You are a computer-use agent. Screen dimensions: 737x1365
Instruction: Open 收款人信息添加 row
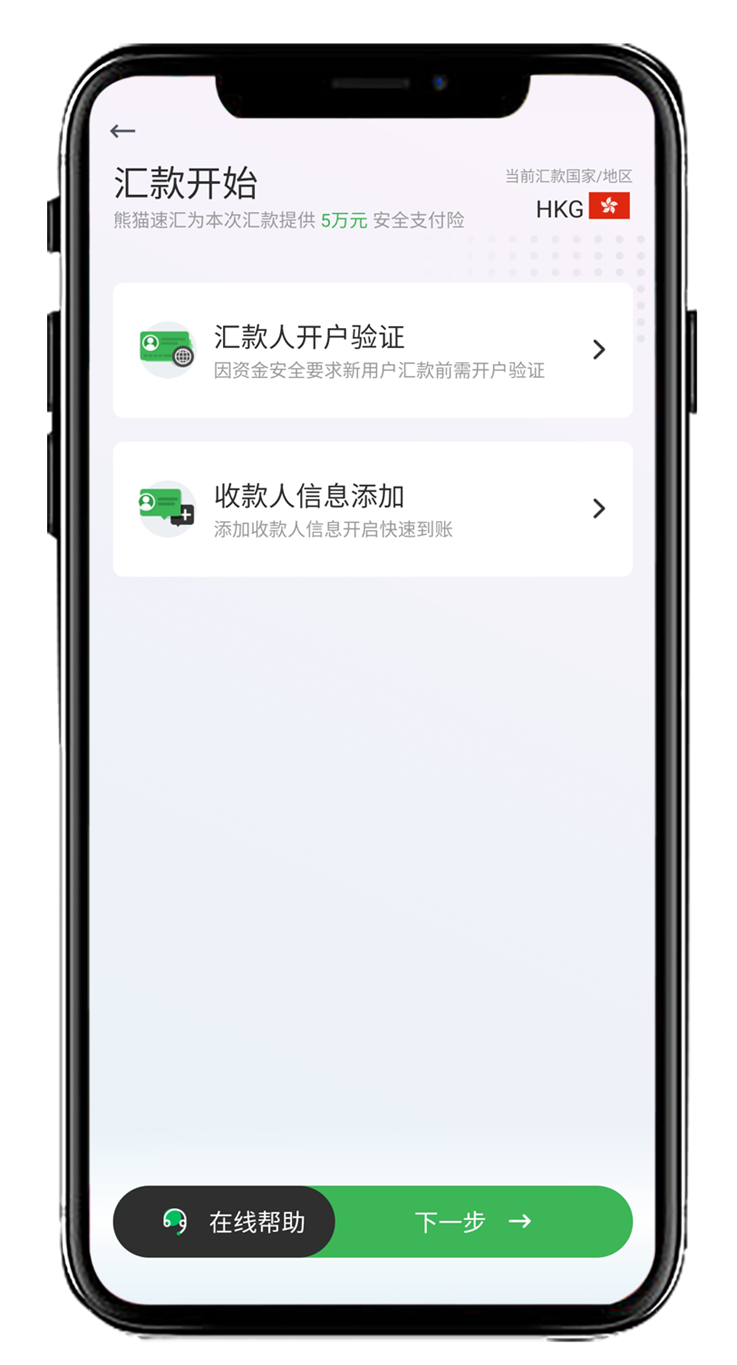coord(373,509)
